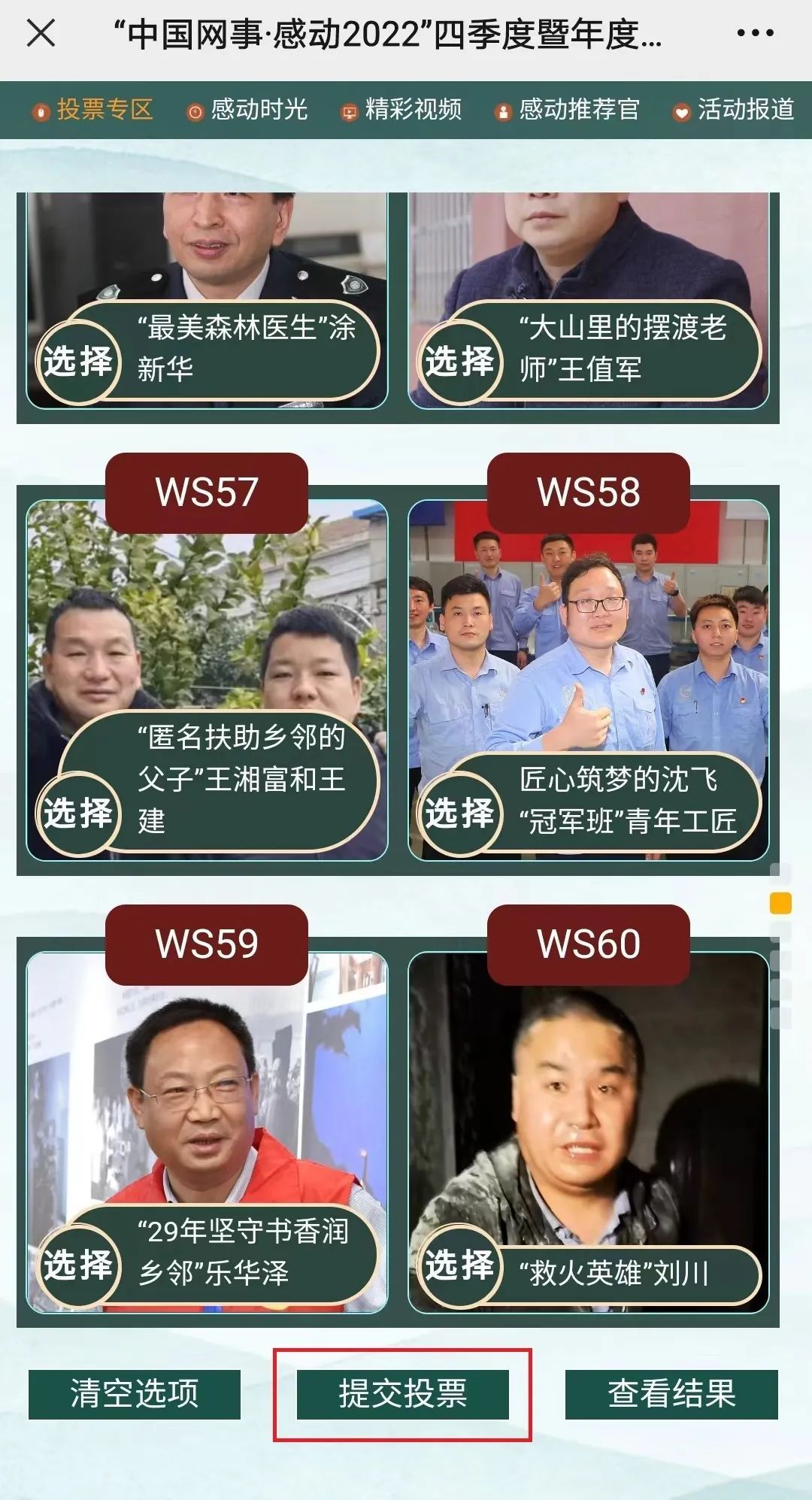The width and height of the screenshot is (812, 1500).
Task: Select candidate 涂新华 “最美森林医生”
Action: click(77, 362)
